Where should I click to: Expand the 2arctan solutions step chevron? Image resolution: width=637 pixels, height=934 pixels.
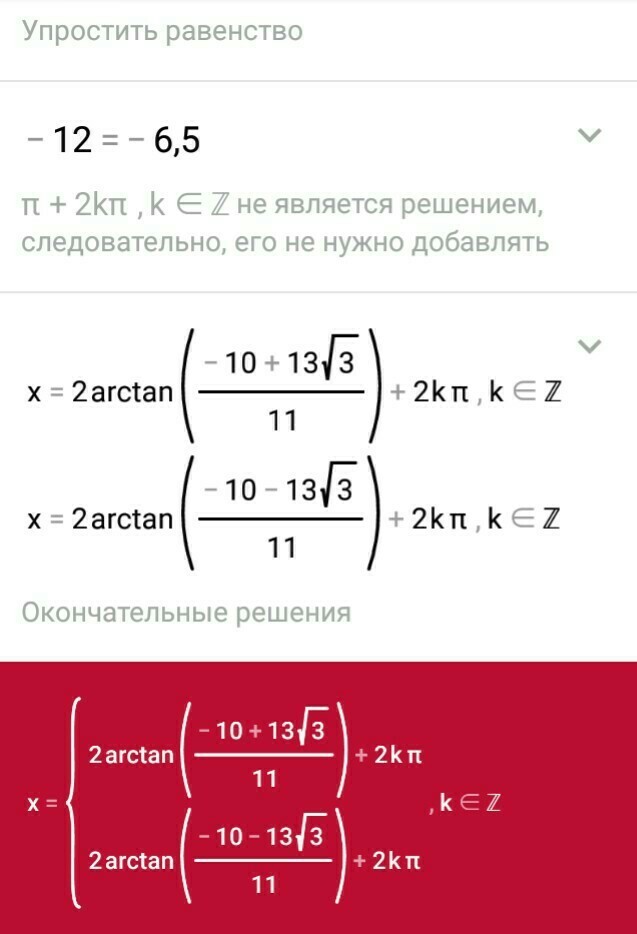pyautogui.click(x=589, y=346)
